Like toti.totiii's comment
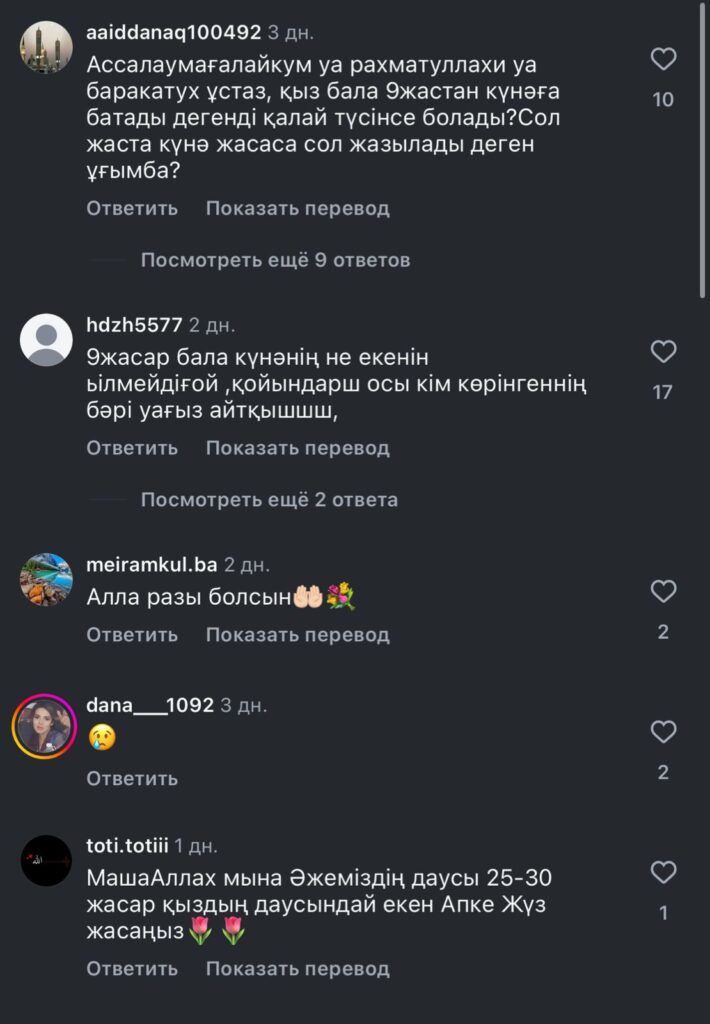Image resolution: width=710 pixels, height=1024 pixels. (663, 873)
